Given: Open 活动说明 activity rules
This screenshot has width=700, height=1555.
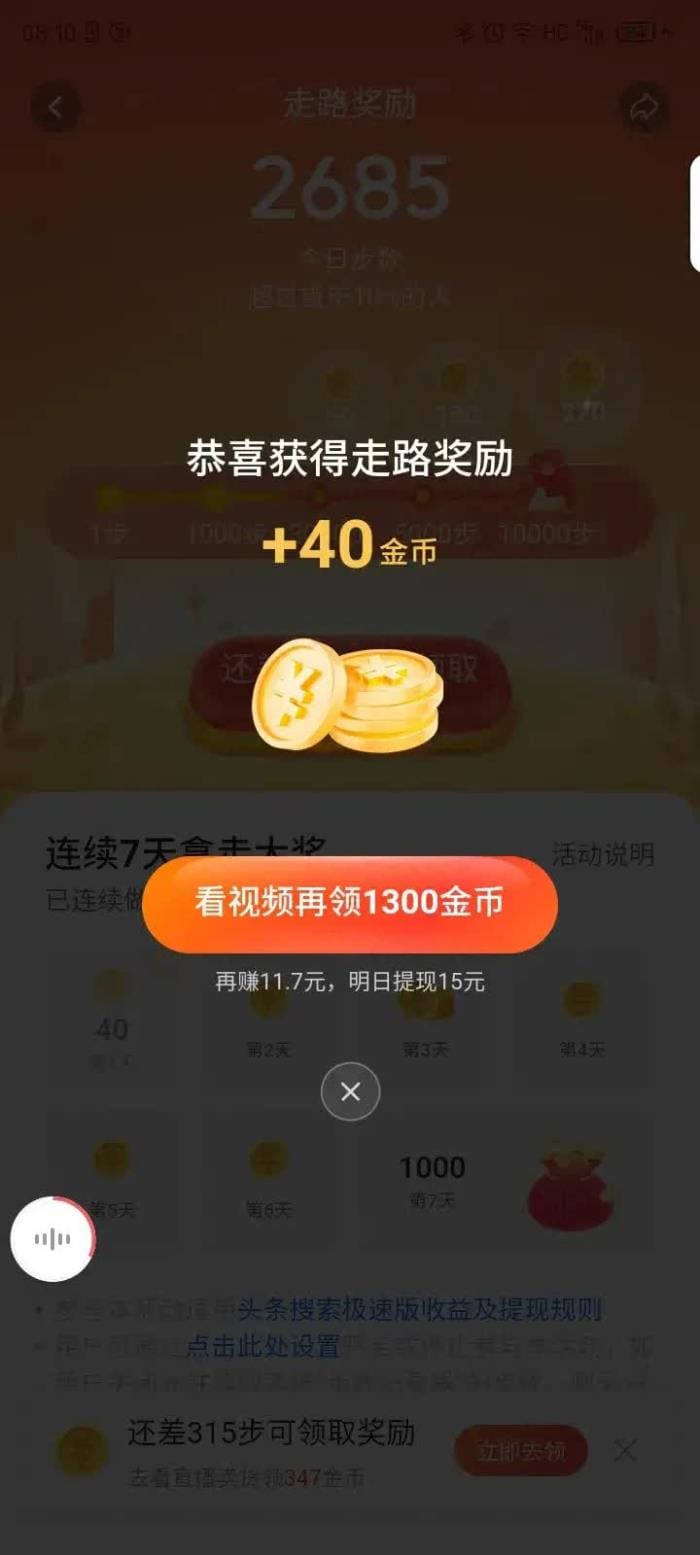Looking at the screenshot, I should (603, 854).
